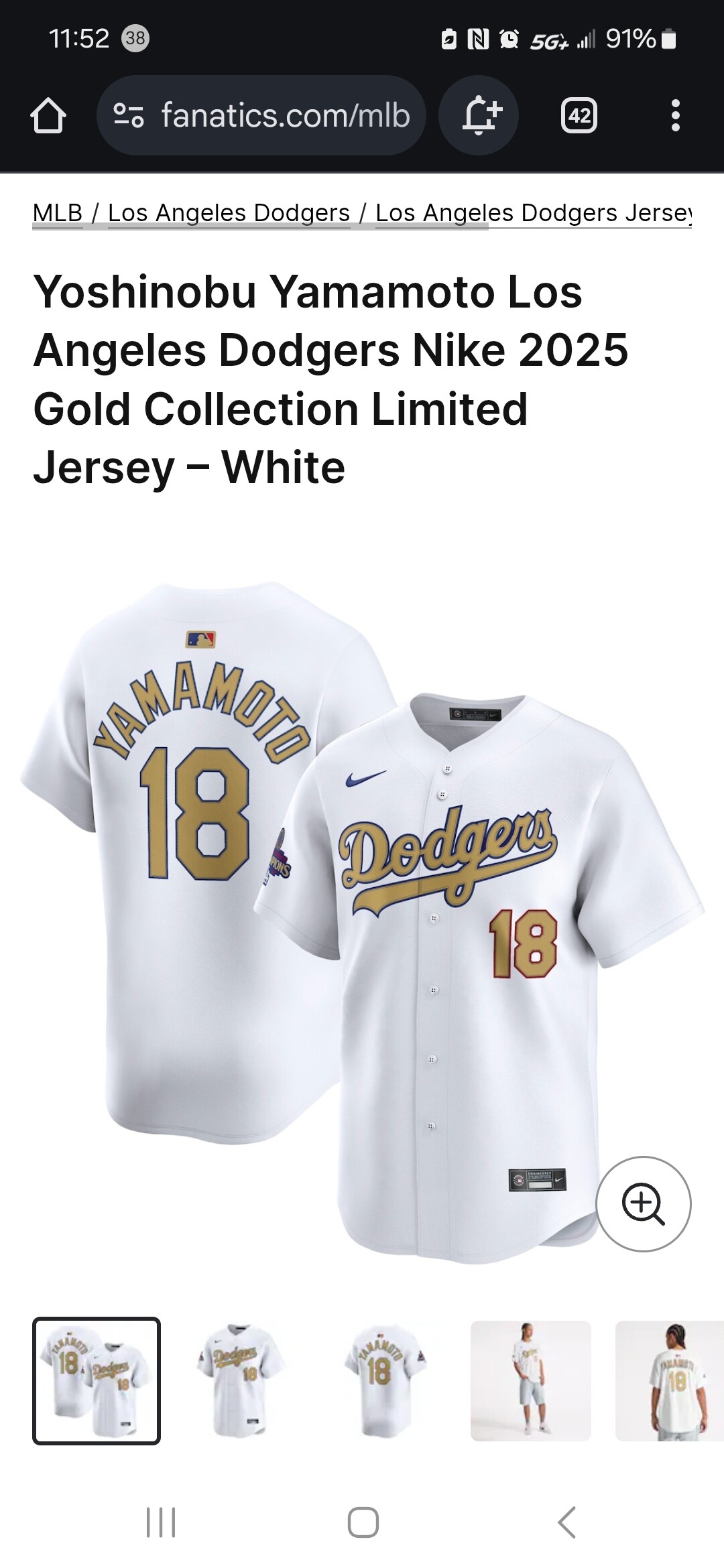Open the site settings icon in the address bar
The height and width of the screenshot is (1568, 724).
(128, 116)
